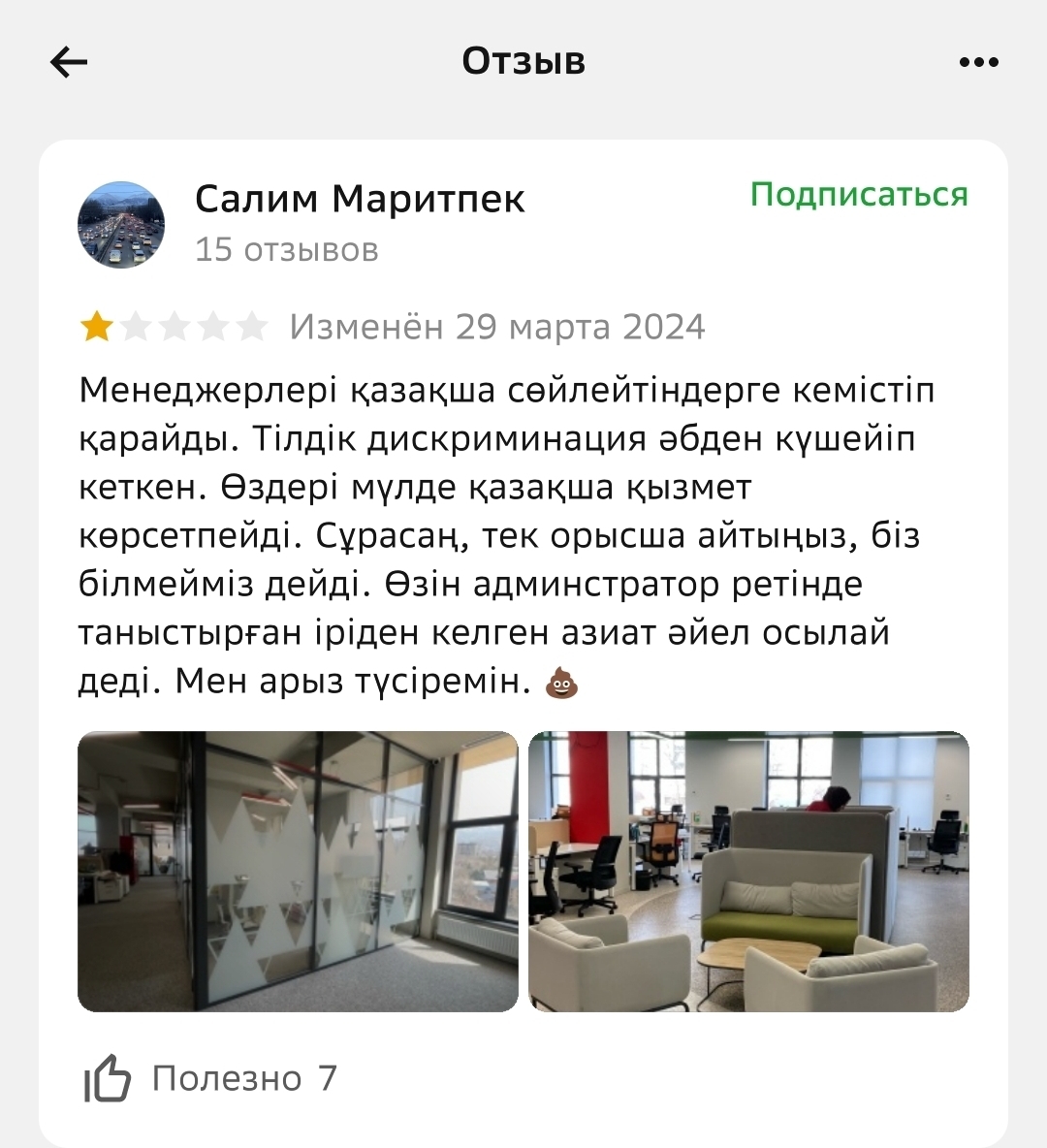1047x1148 pixels.
Task: Click the poop emoji at the review's end
Action: click(560, 682)
